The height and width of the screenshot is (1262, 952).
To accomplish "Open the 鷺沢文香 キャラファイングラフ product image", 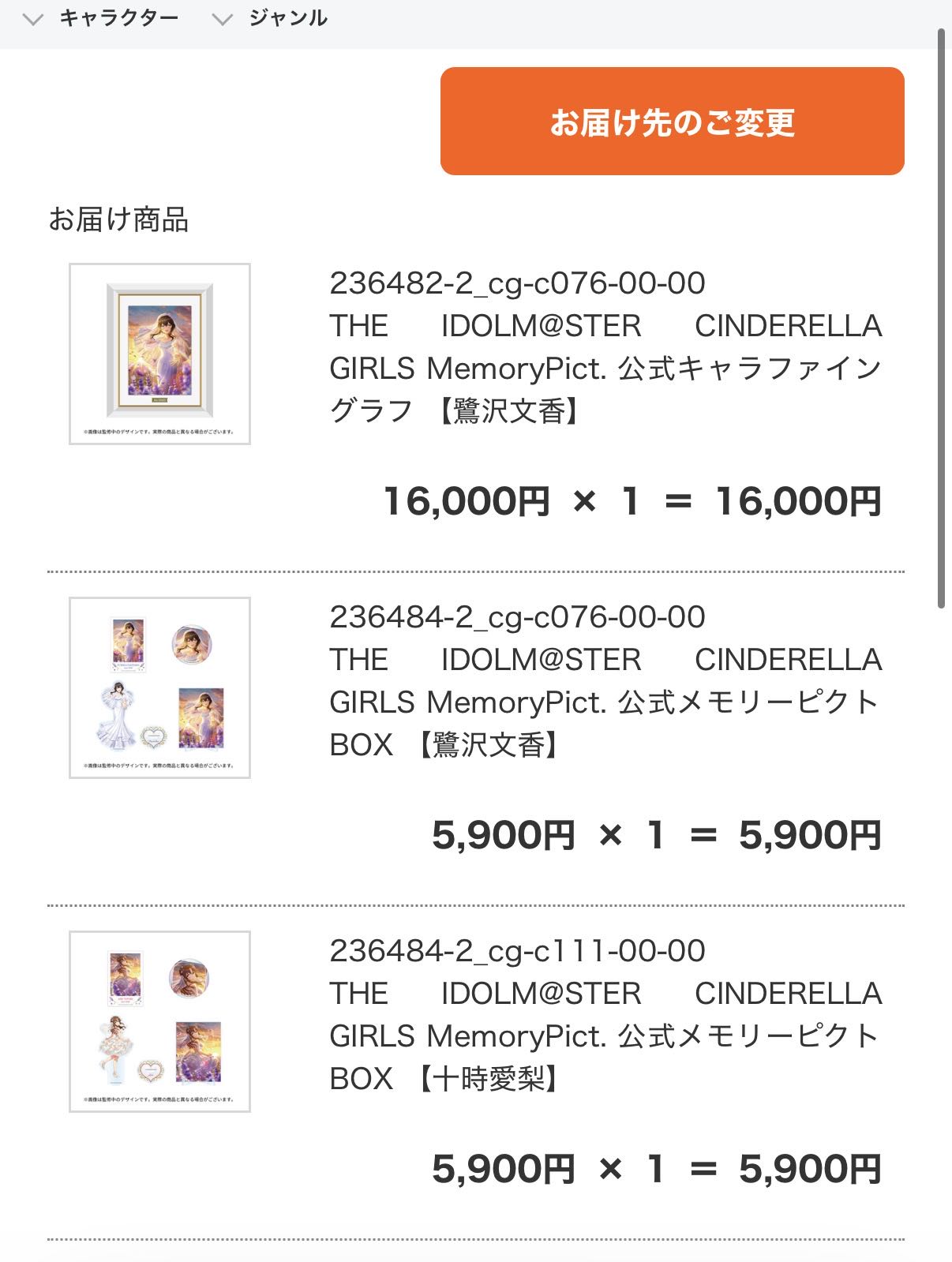I will point(159,354).
